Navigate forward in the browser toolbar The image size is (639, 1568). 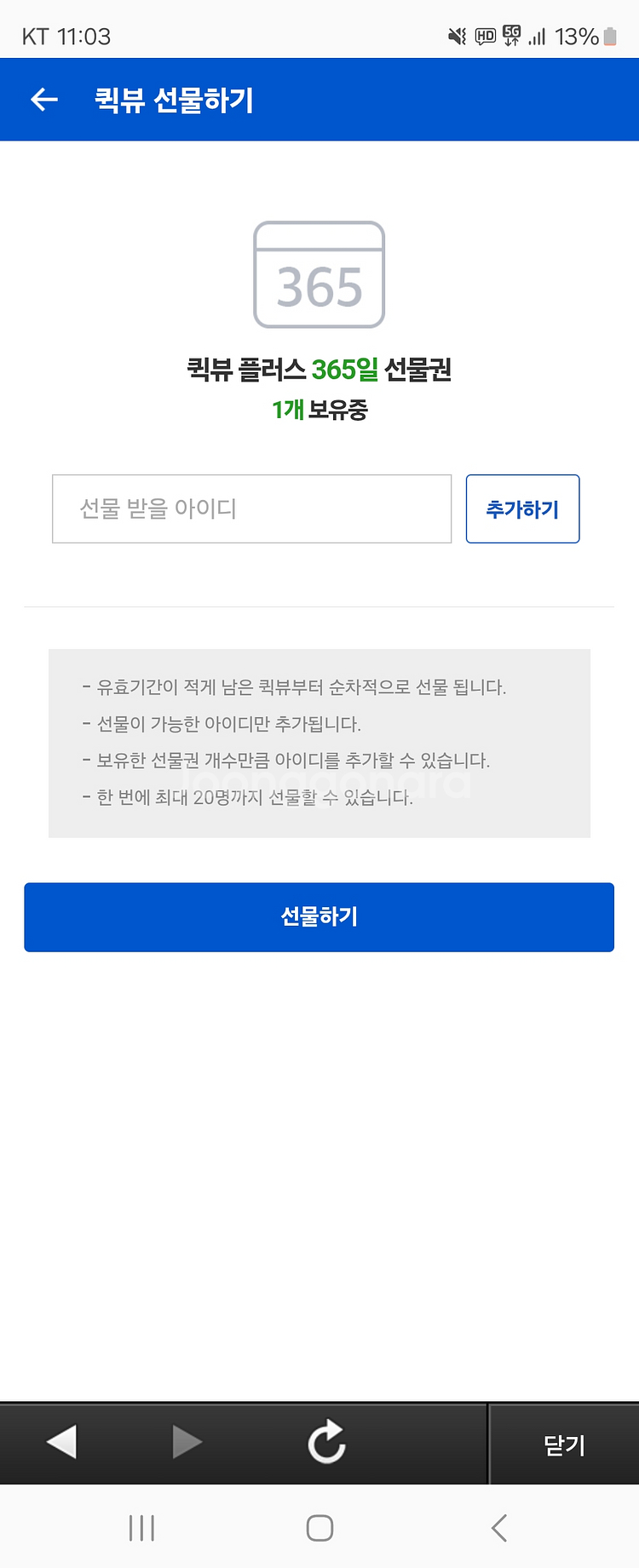(x=187, y=1442)
